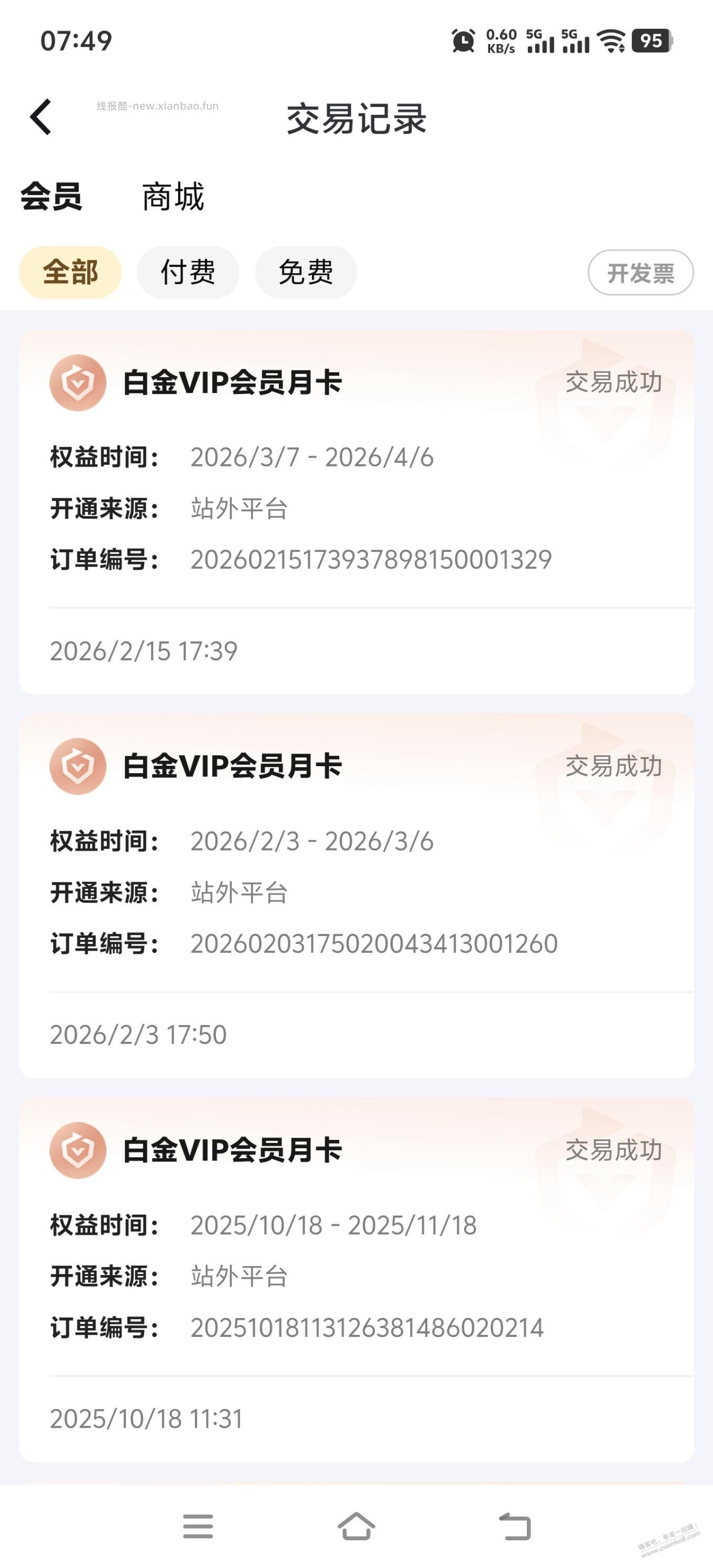
Task: Tap the back arrow to exit transaction records
Action: tap(40, 117)
